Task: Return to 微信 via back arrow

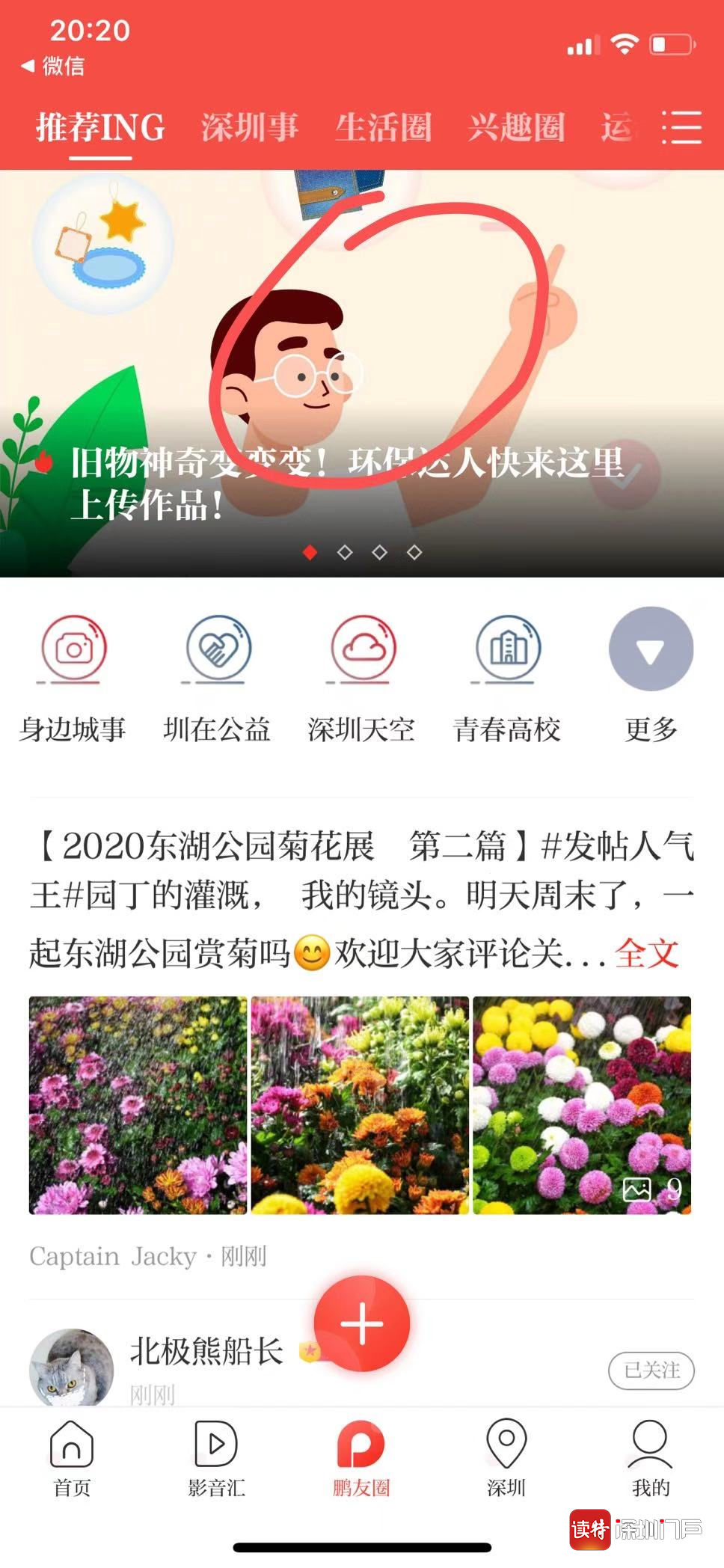Action: (52, 66)
